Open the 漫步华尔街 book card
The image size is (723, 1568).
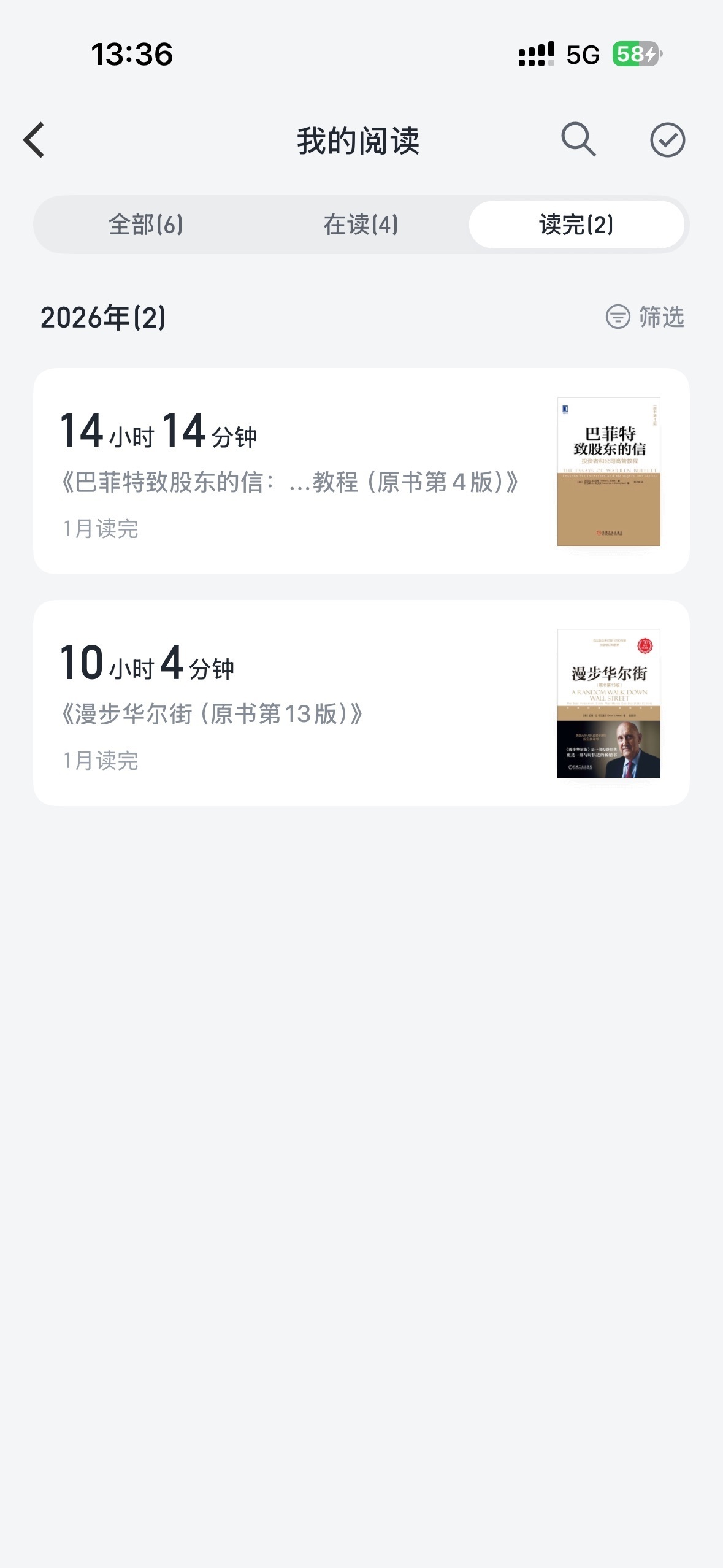tap(361, 703)
